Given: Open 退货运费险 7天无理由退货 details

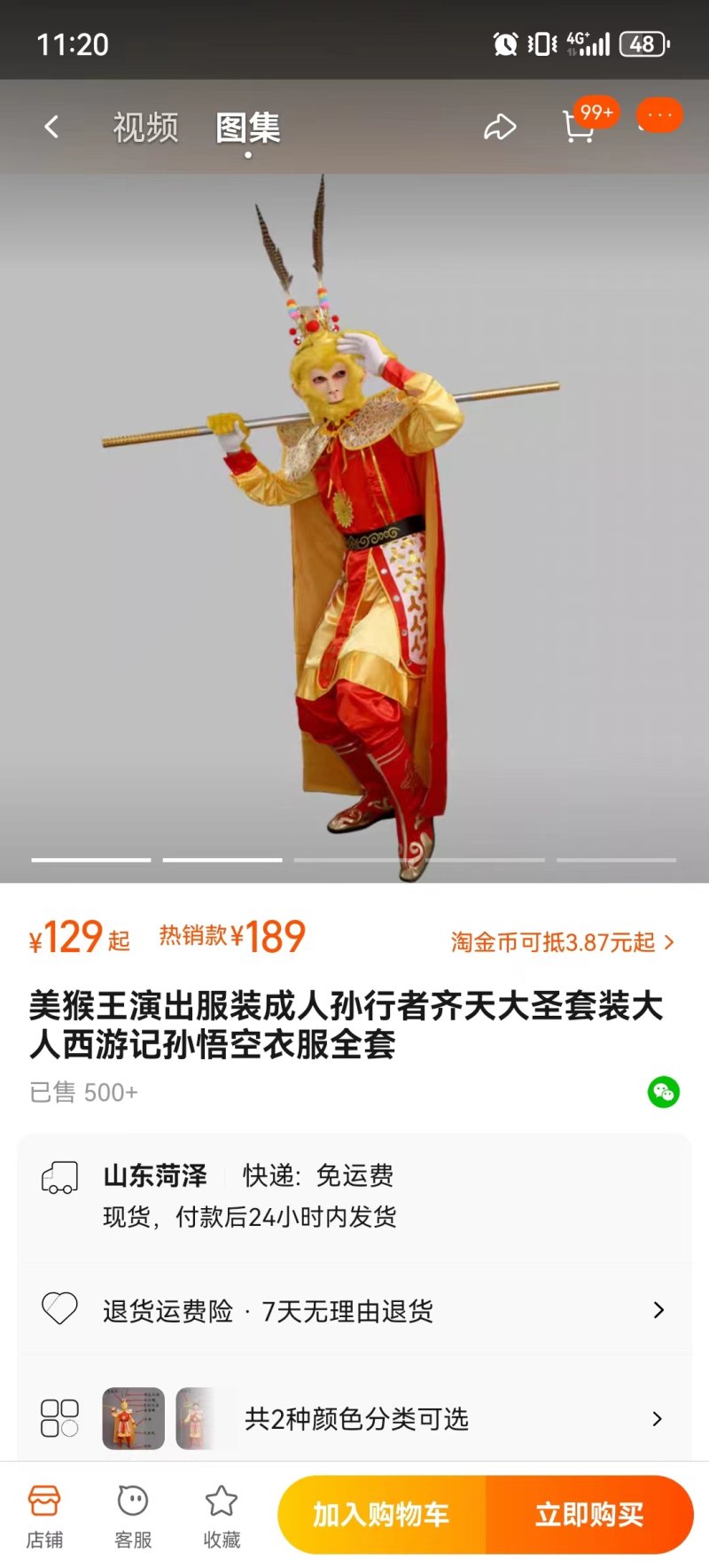Looking at the screenshot, I should (354, 1310).
